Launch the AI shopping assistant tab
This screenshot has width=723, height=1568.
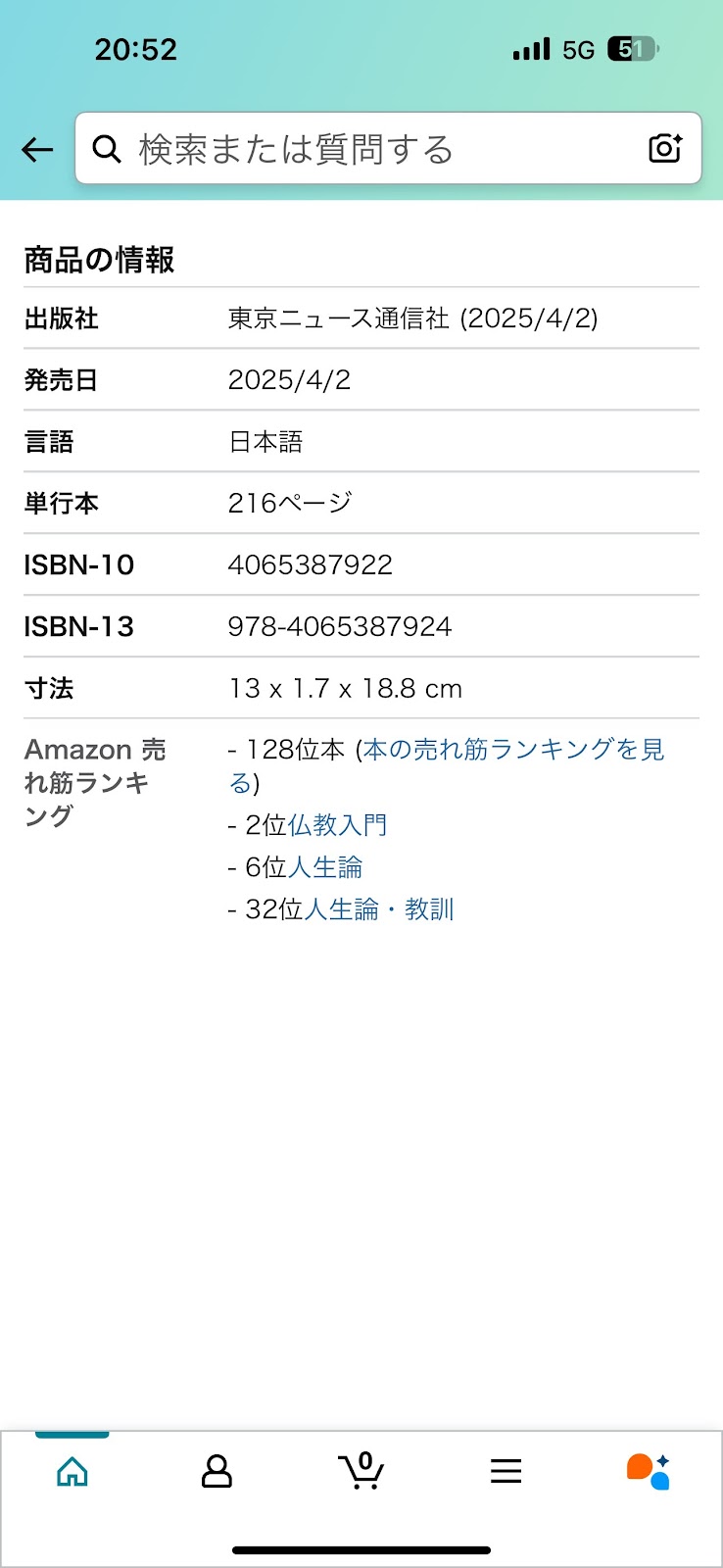click(648, 1471)
